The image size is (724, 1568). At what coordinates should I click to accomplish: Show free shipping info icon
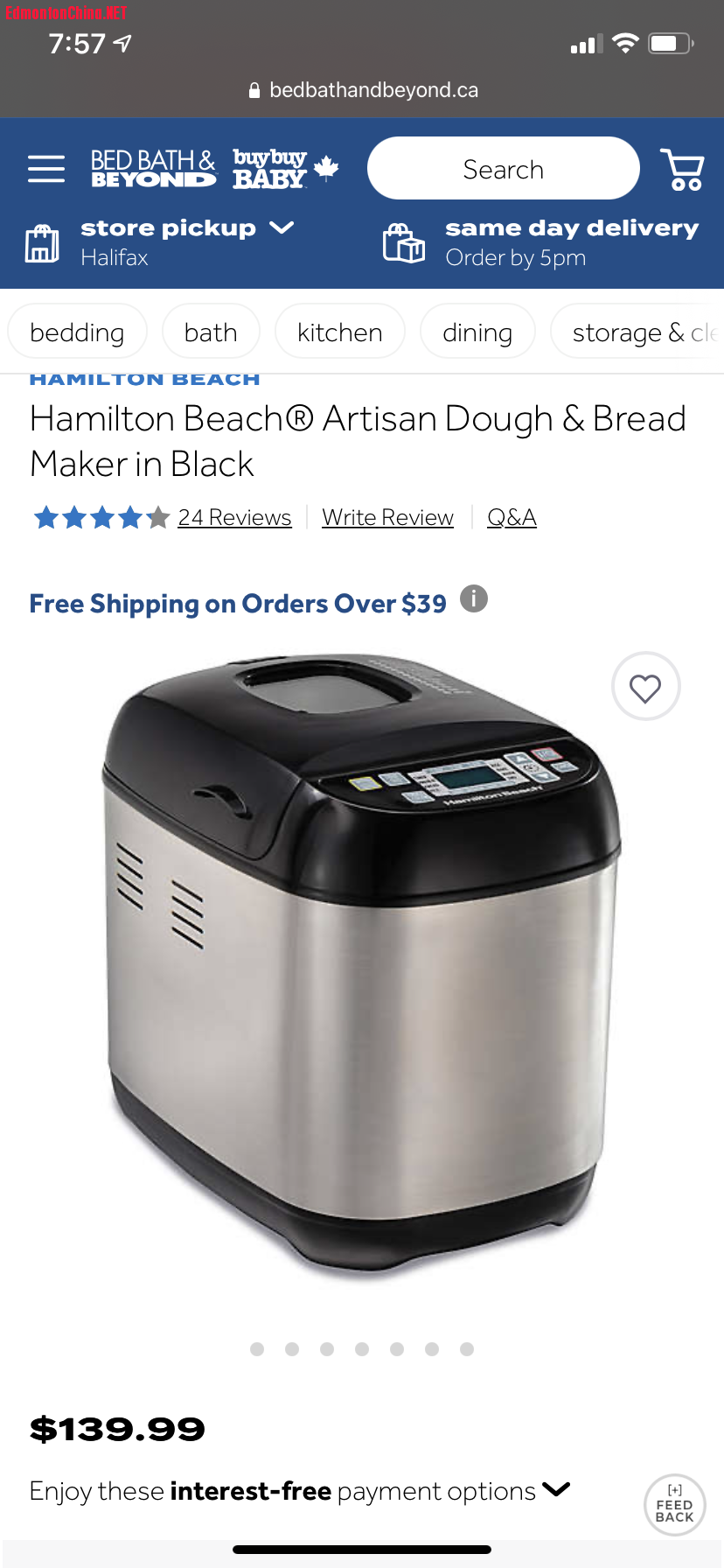(x=474, y=599)
